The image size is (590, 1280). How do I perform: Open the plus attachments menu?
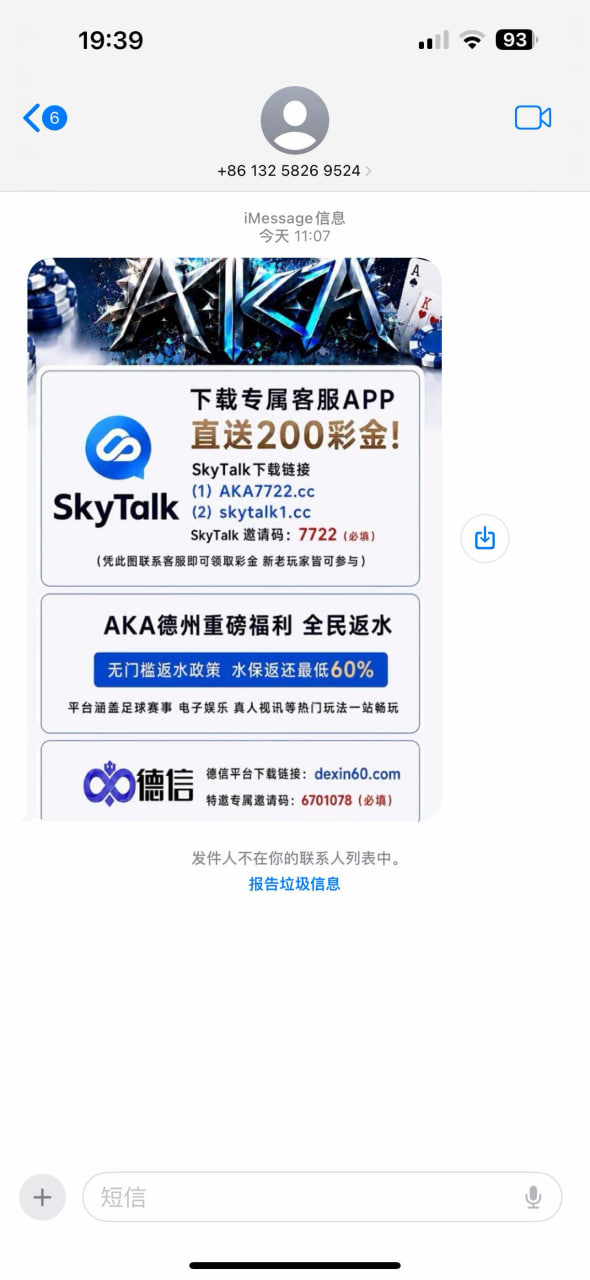[42, 1197]
